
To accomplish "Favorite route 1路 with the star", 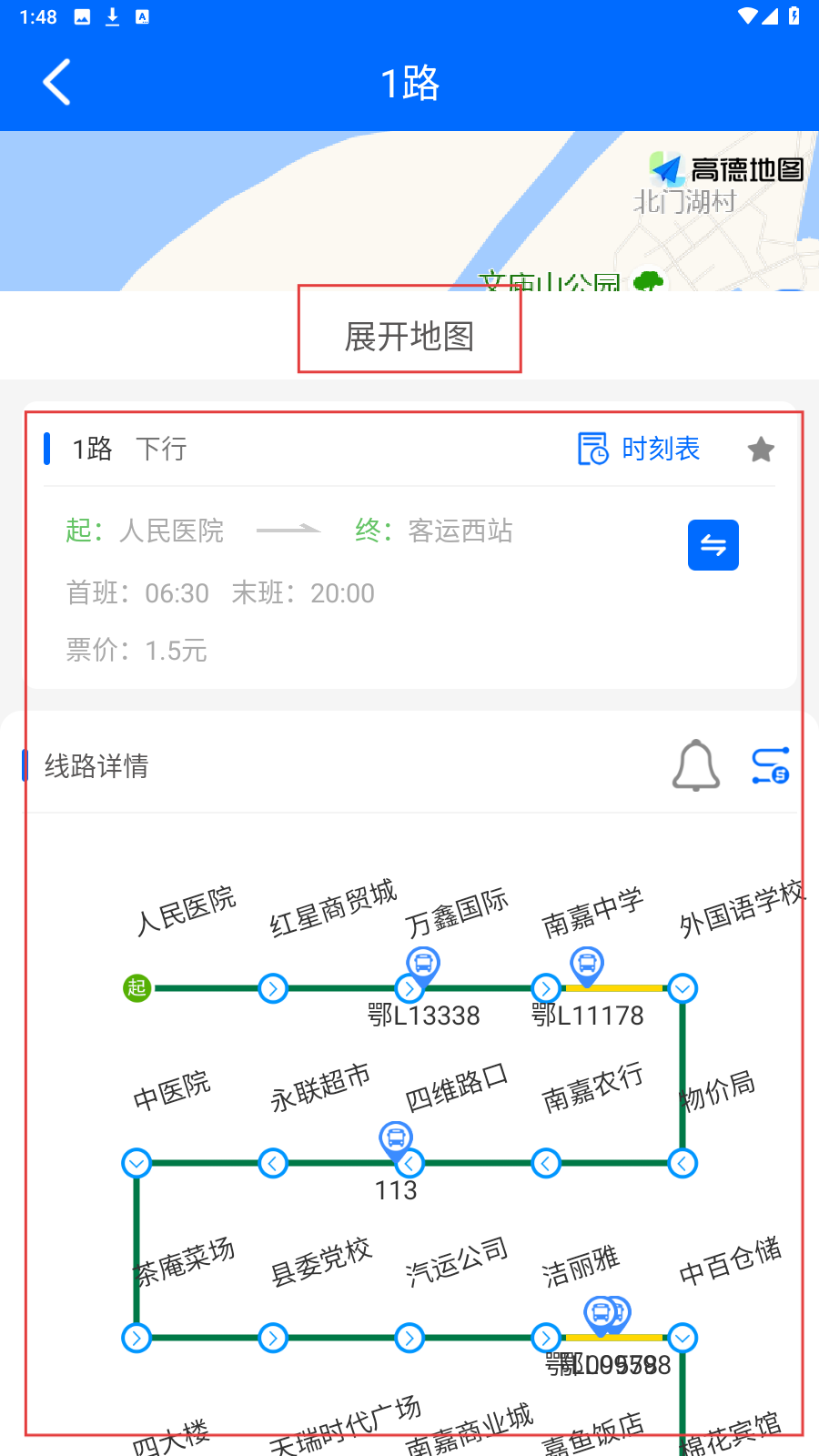I will (x=761, y=450).
